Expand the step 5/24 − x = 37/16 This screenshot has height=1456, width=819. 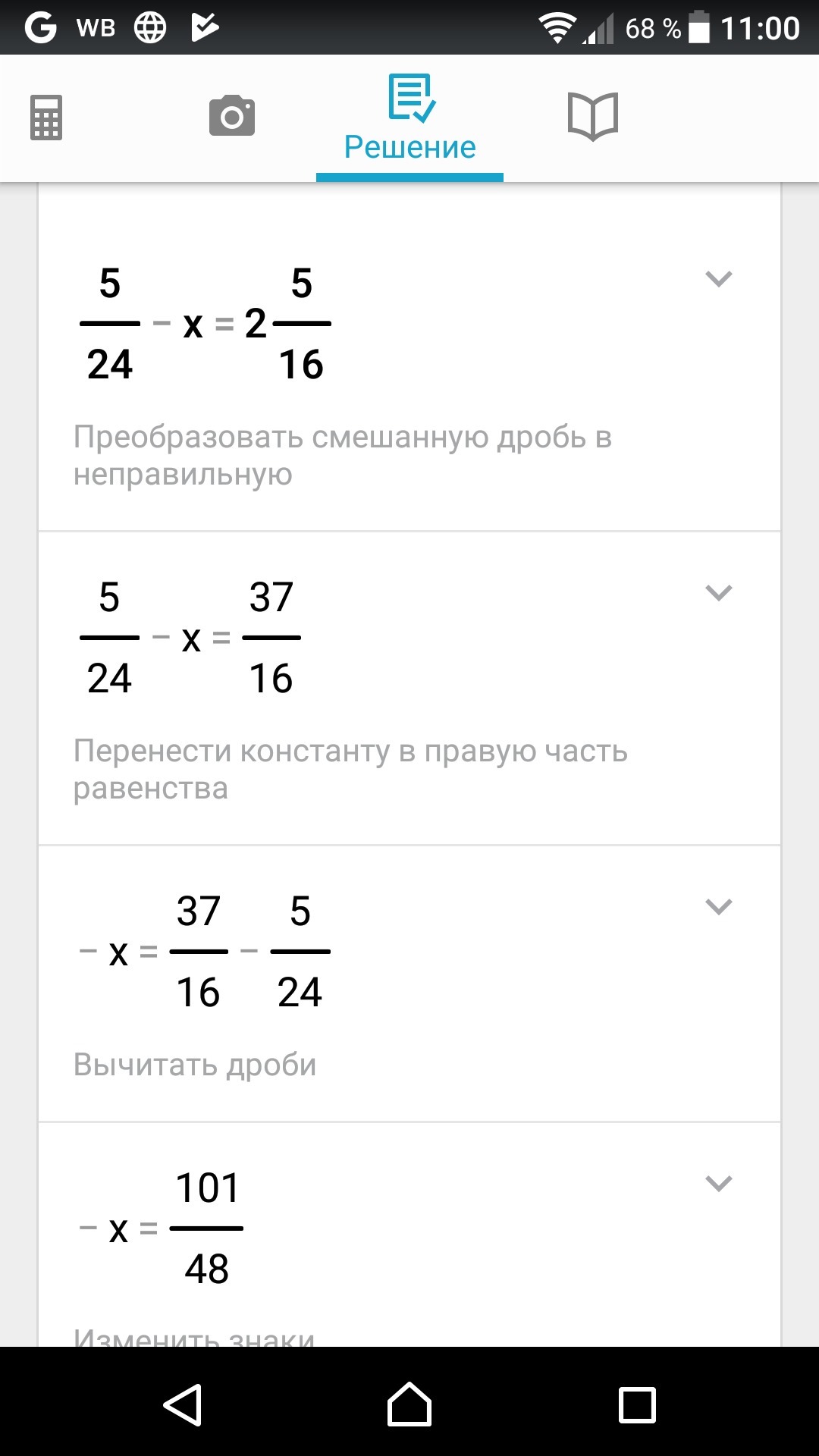[x=718, y=592]
